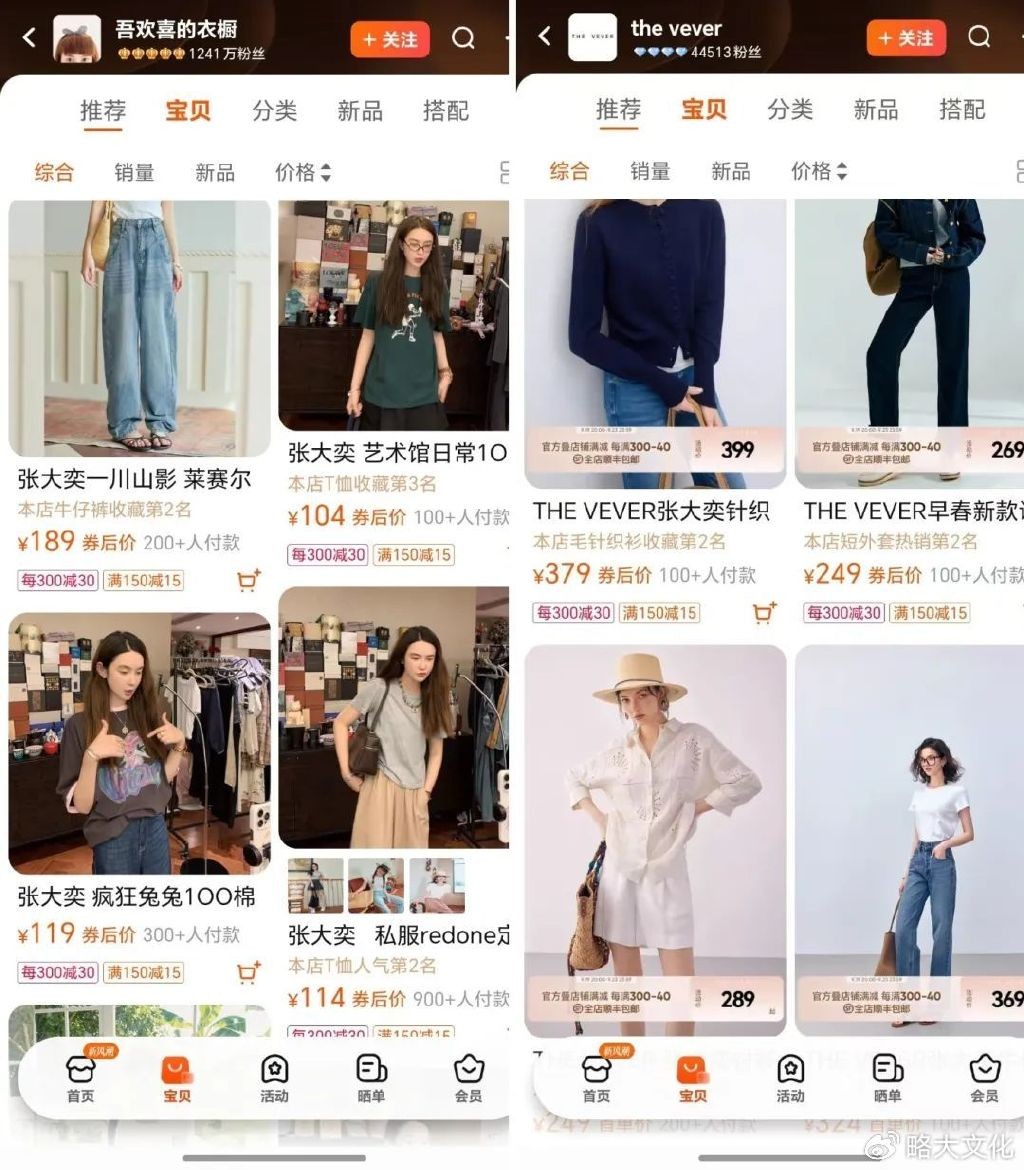Switch to 分类 tab in 吾欢喜的衣橱
This screenshot has width=1024, height=1170.
(x=274, y=110)
